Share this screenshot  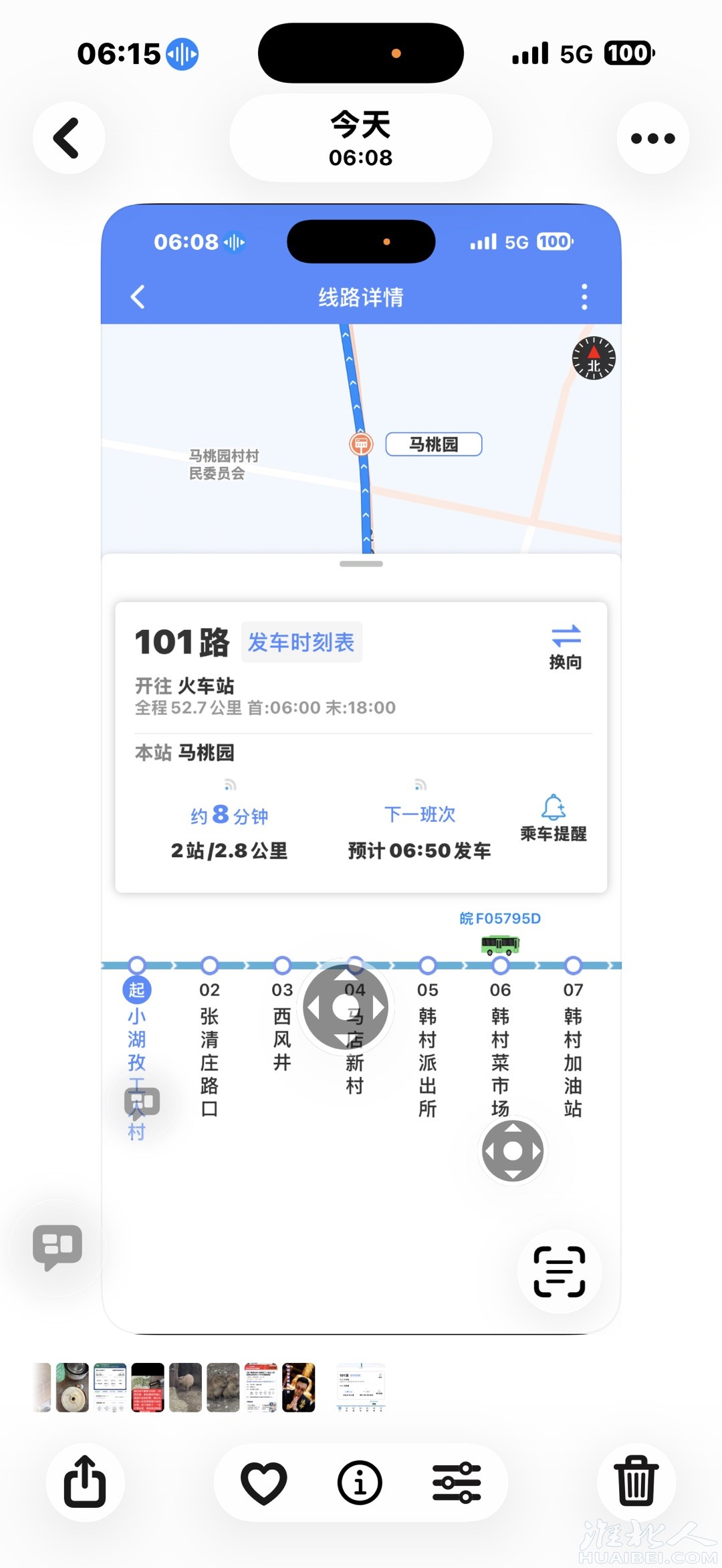85,1482
